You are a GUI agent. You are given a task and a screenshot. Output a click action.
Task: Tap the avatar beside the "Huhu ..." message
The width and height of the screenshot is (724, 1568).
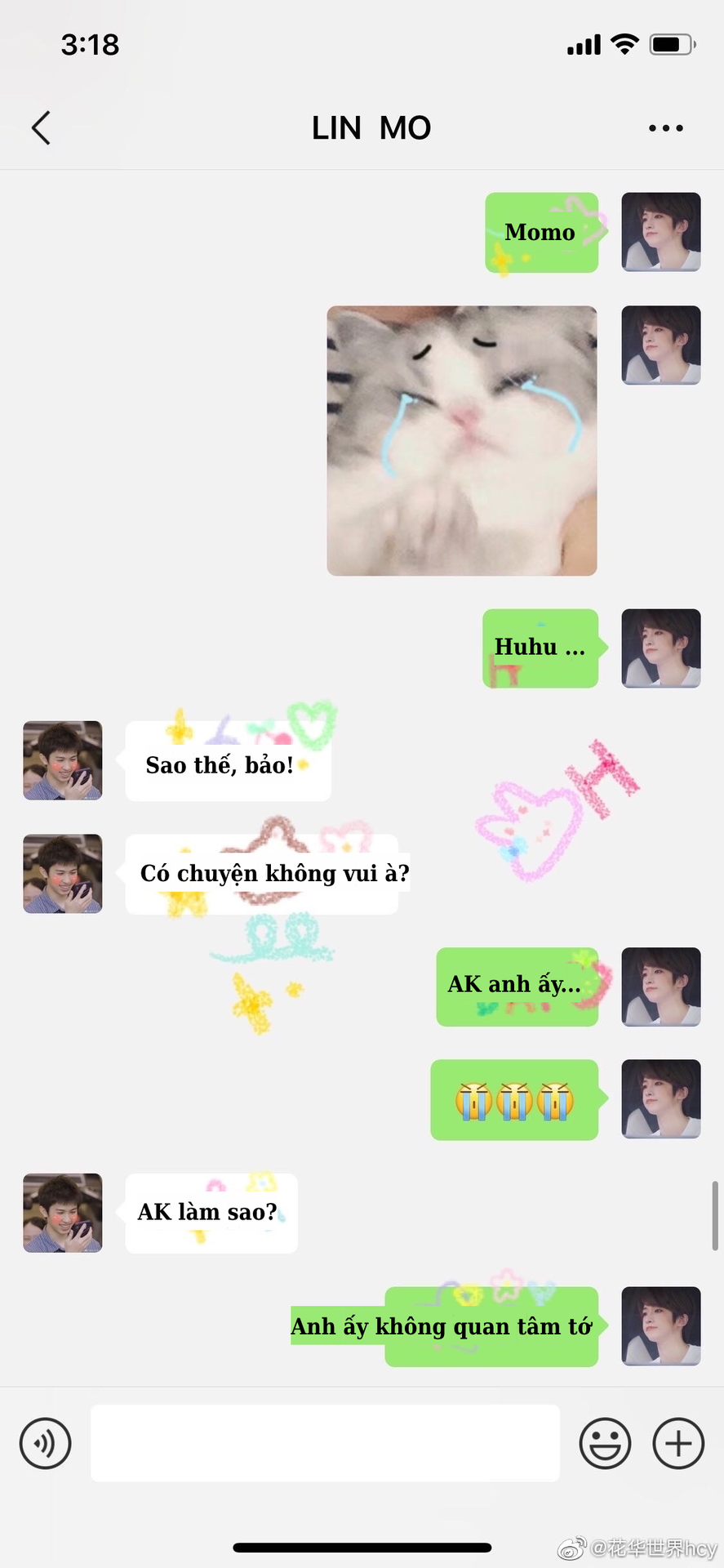660,648
